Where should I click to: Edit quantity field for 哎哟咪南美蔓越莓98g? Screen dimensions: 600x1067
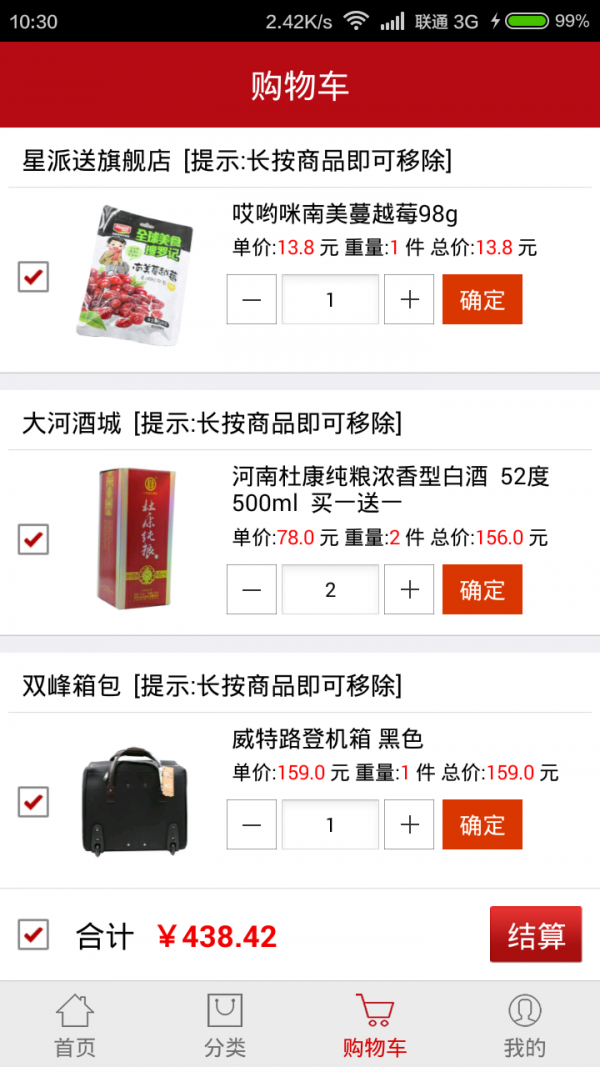click(330, 299)
